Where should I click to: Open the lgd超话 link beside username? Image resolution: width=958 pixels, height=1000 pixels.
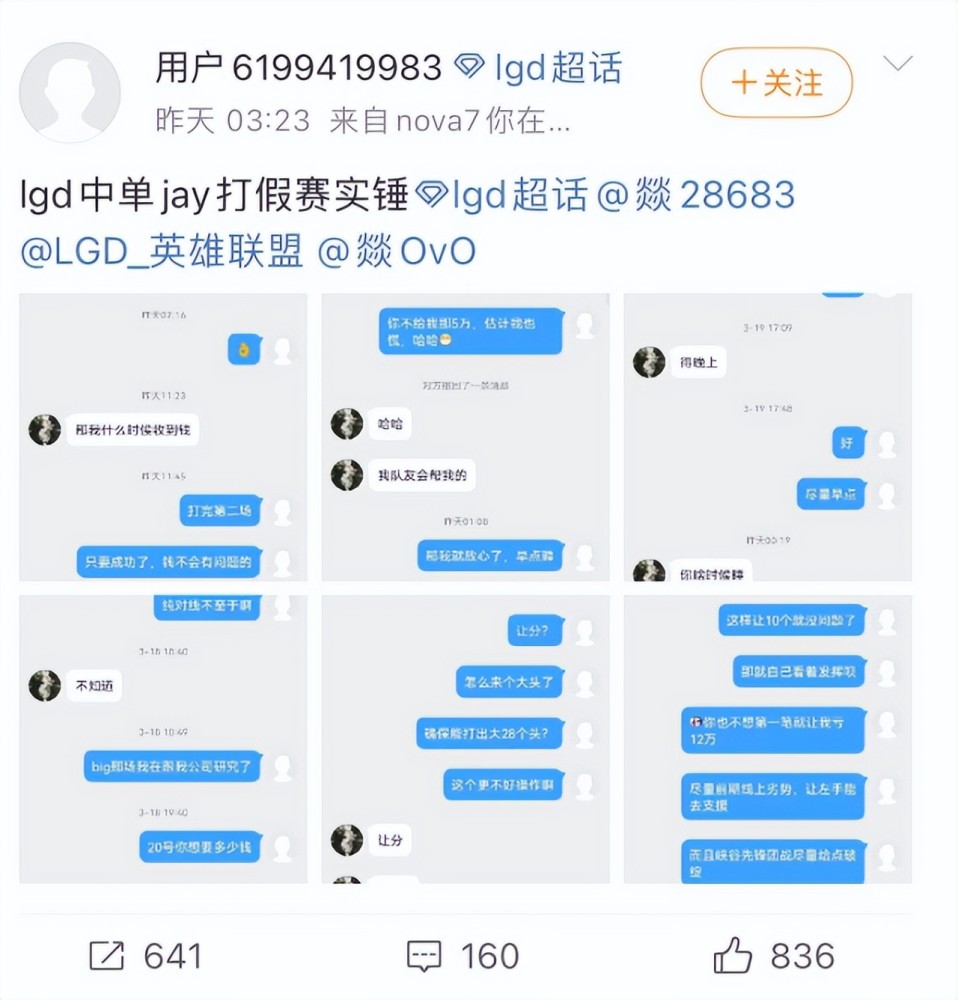coord(538,68)
